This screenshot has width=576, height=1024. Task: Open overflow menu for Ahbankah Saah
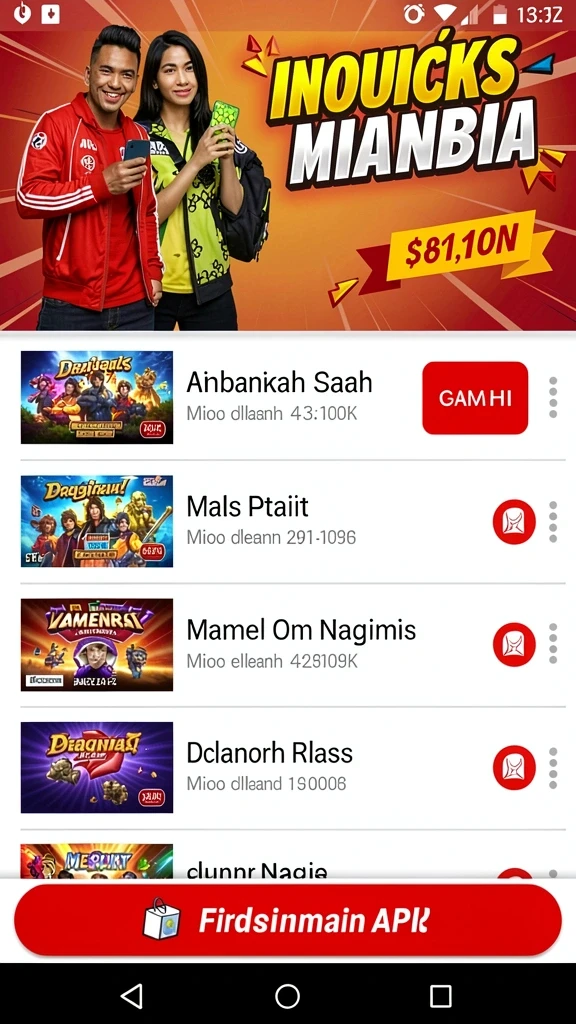[x=553, y=397]
